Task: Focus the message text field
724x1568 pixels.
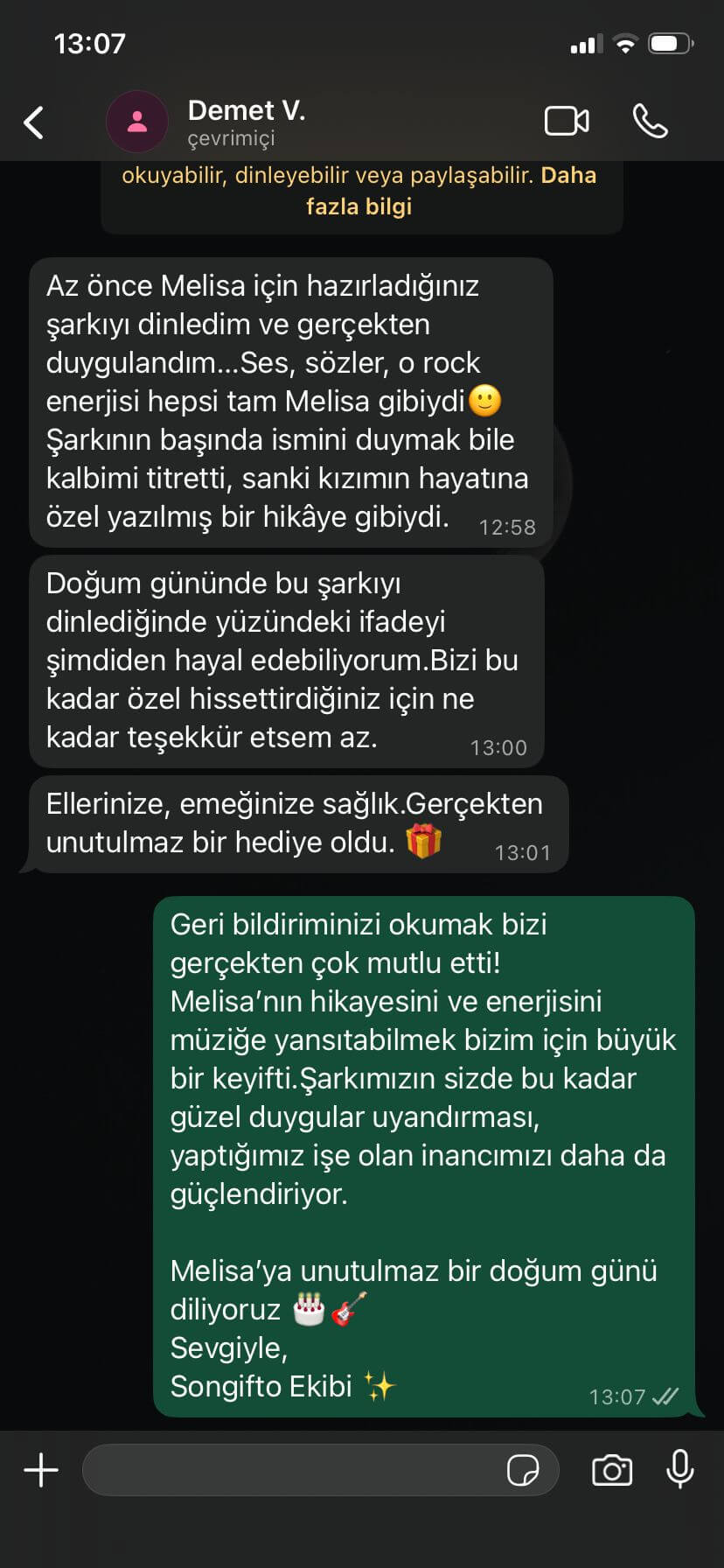Action: (x=289, y=1470)
